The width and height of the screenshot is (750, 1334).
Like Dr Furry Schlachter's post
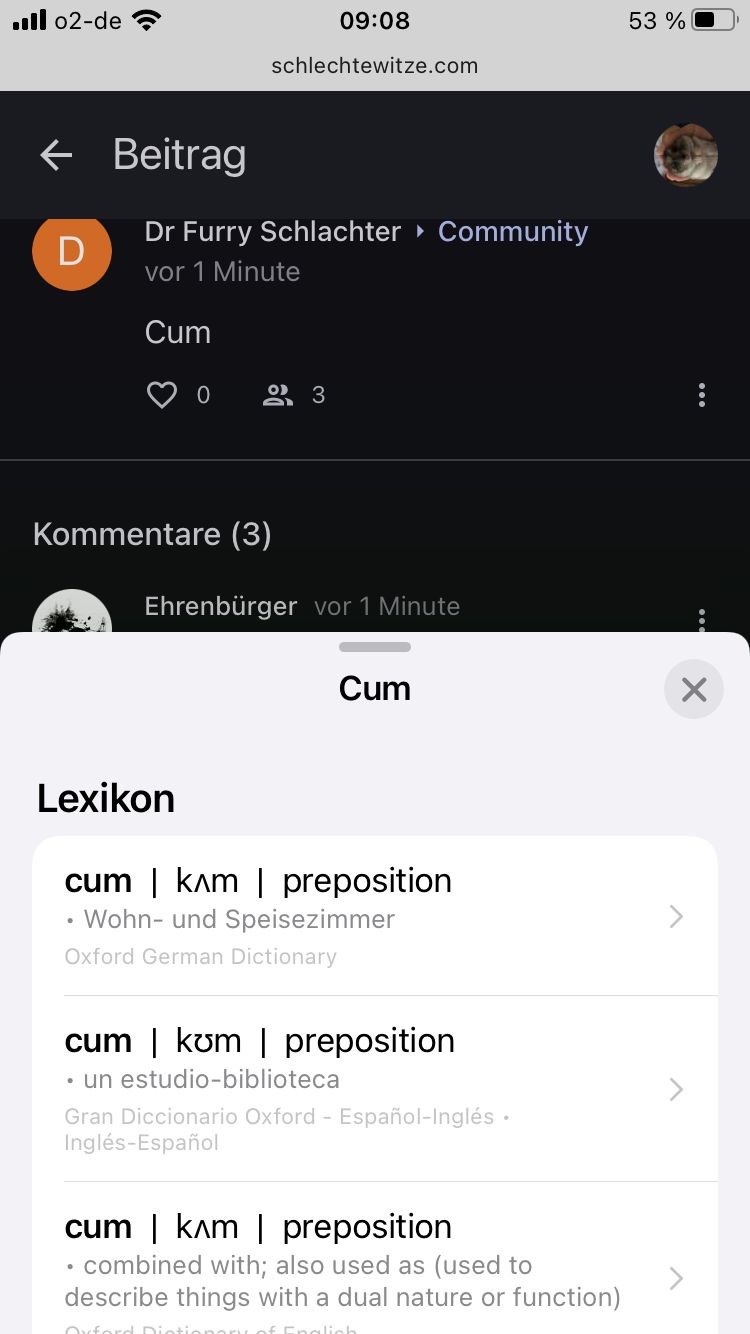point(162,395)
